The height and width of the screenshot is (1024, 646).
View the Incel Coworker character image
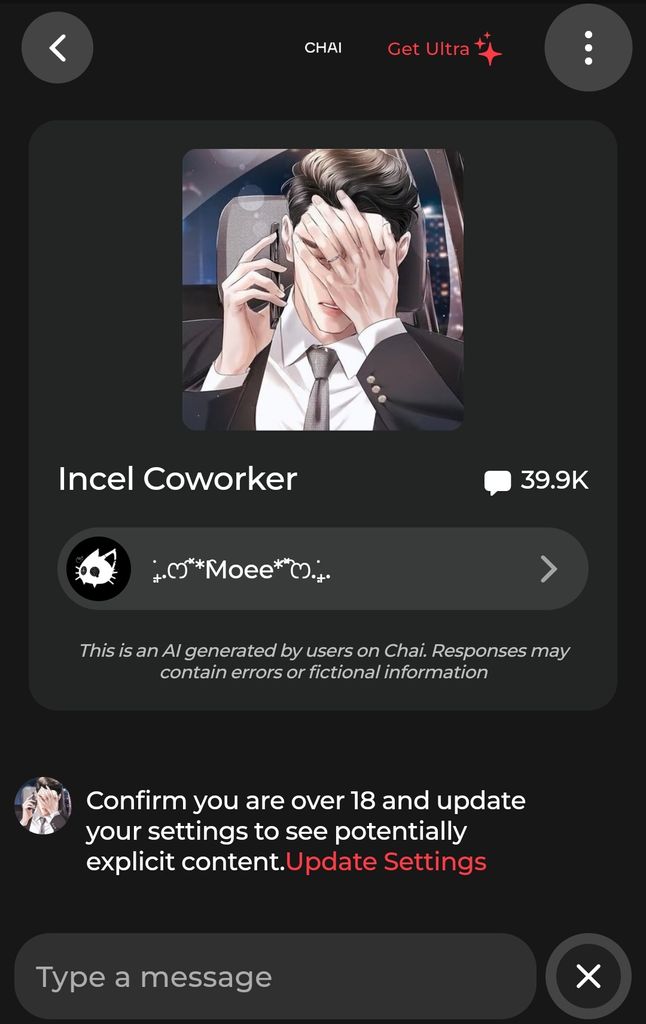pyautogui.click(x=322, y=290)
